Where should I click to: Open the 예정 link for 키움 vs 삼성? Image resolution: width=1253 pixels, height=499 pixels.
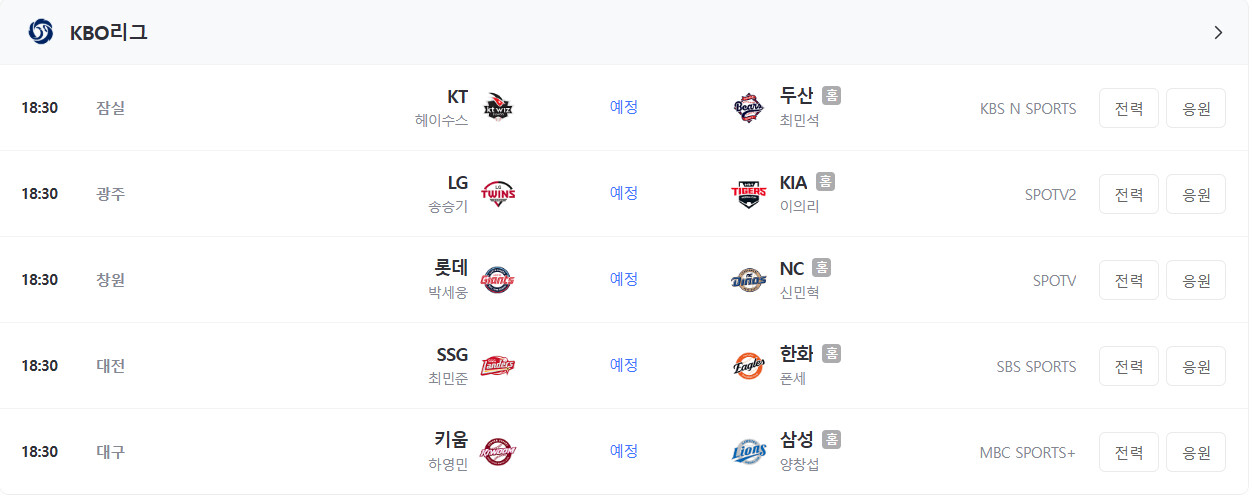[x=624, y=451]
